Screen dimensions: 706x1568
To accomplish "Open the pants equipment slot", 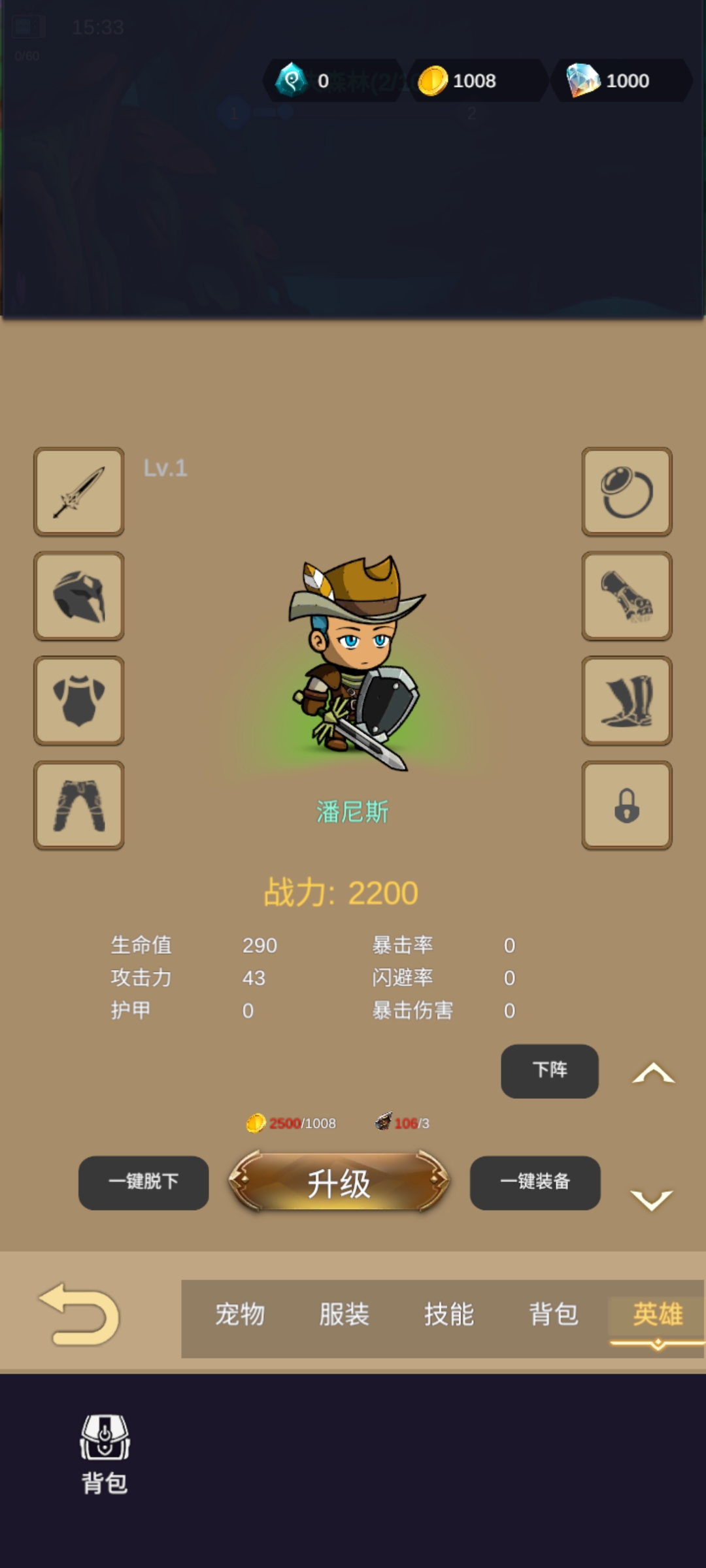I will (79, 805).
